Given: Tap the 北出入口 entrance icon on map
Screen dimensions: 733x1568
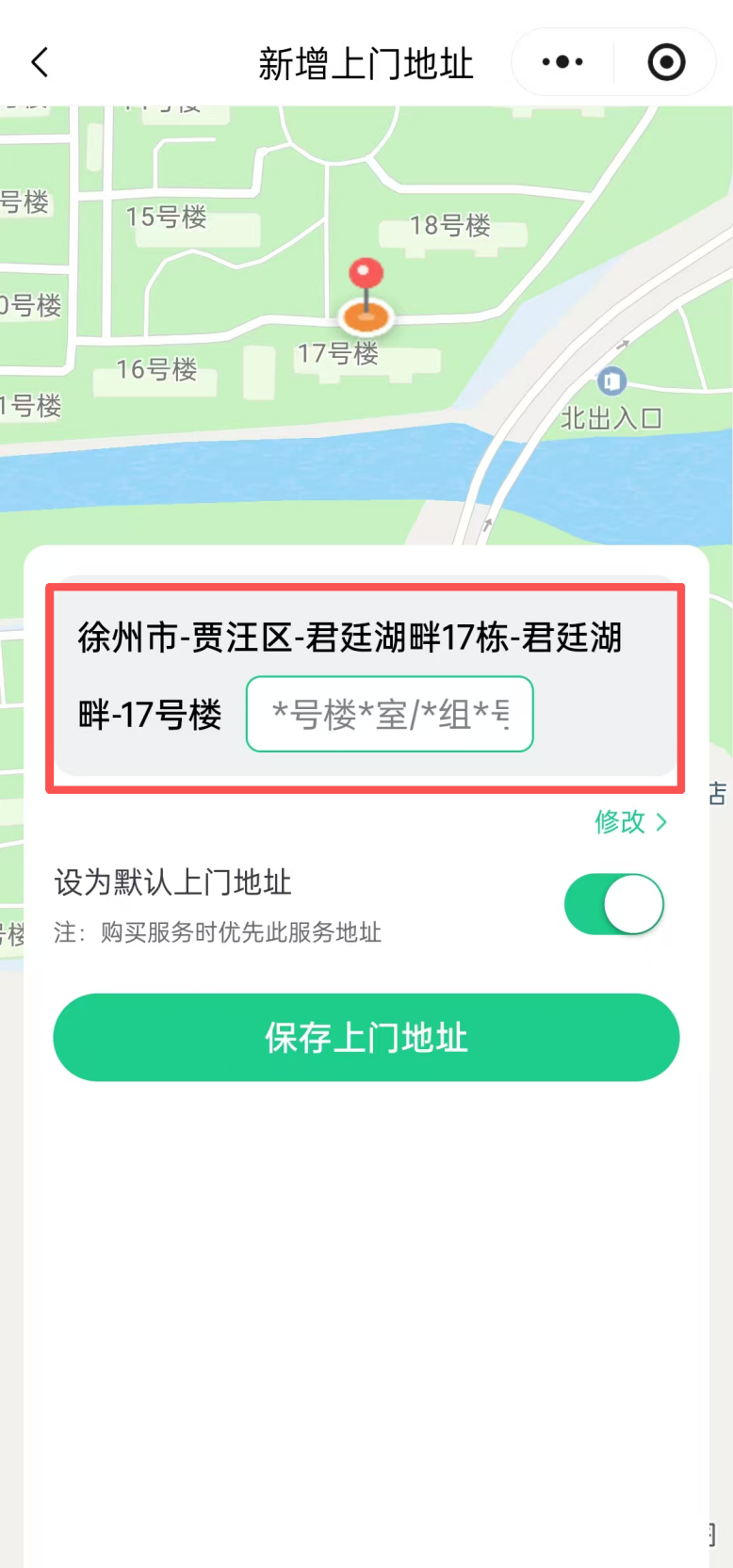Looking at the screenshot, I should [613, 381].
